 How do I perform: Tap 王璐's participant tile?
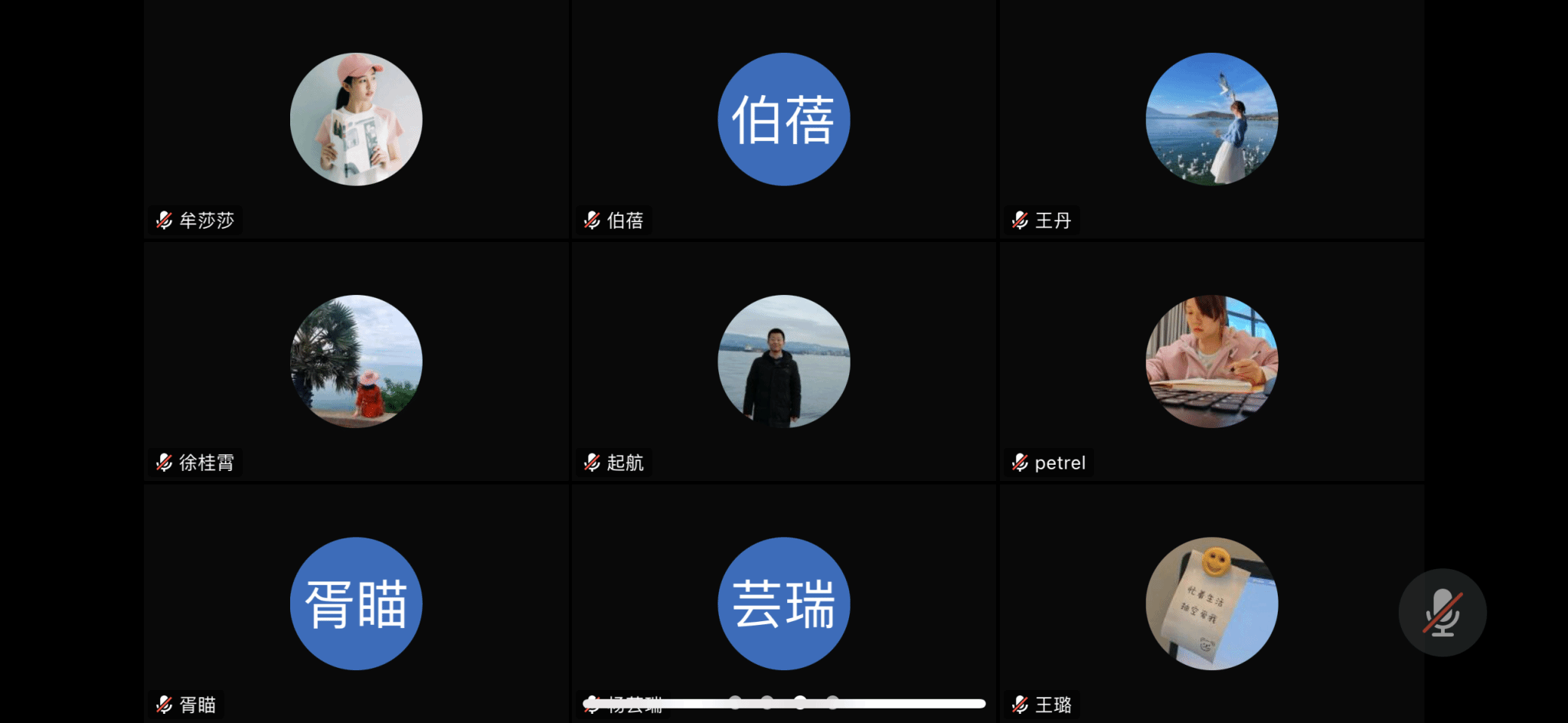pos(1211,604)
